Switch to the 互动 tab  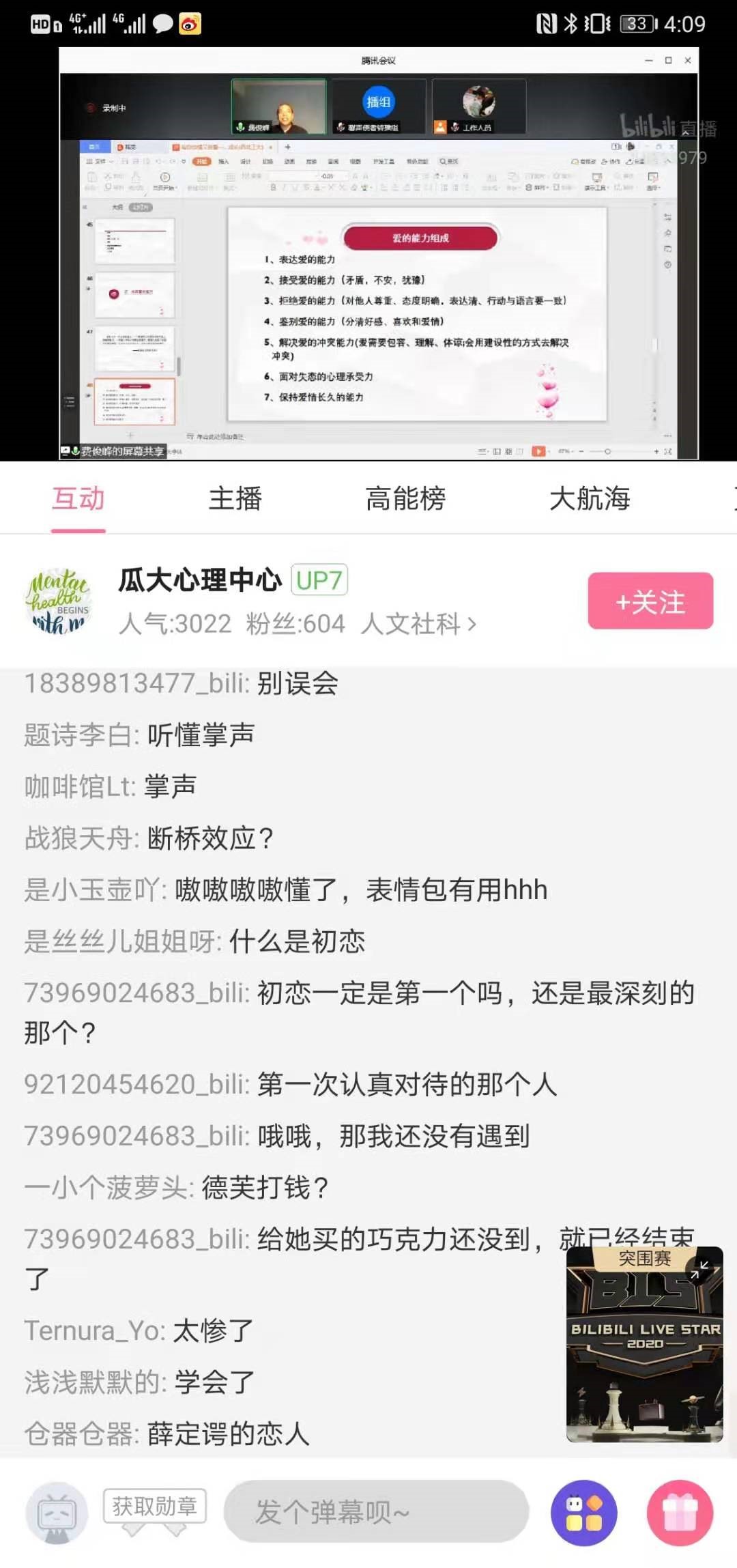(78, 499)
